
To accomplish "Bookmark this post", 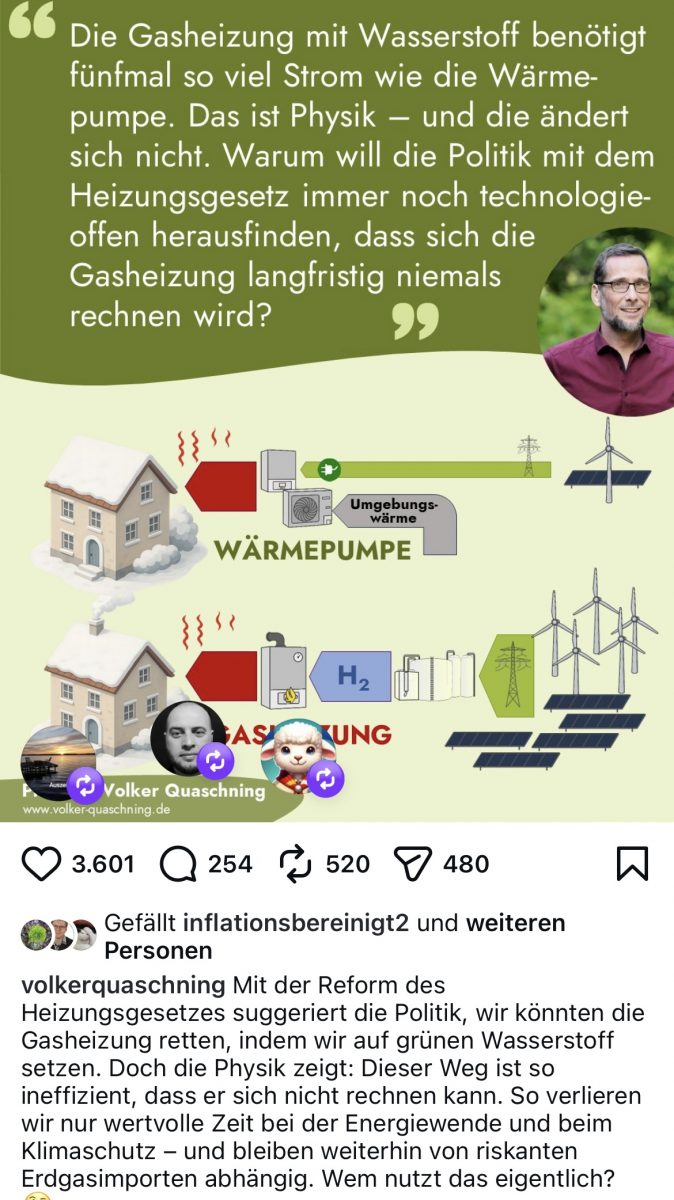I will point(632,864).
